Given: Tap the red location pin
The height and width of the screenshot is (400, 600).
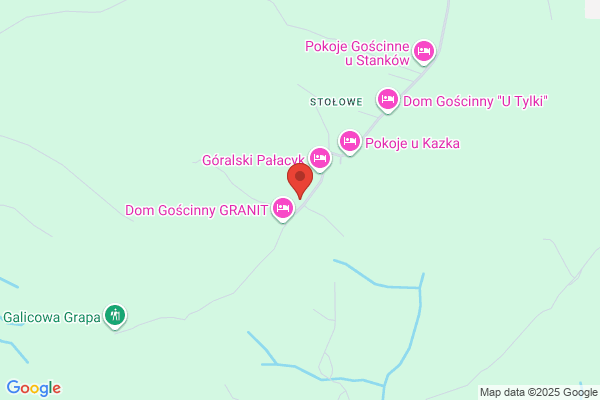Looking at the screenshot, I should pos(300,180).
